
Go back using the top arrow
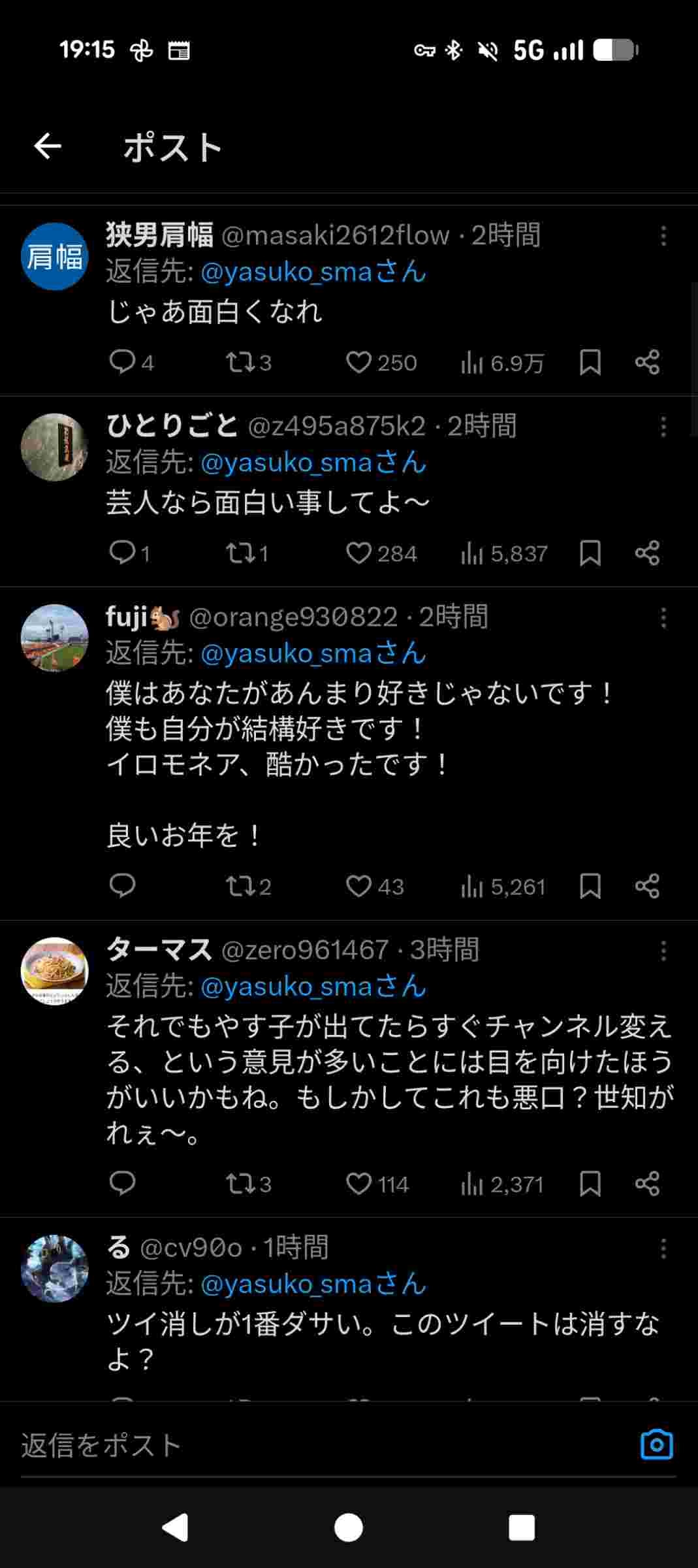coord(48,146)
